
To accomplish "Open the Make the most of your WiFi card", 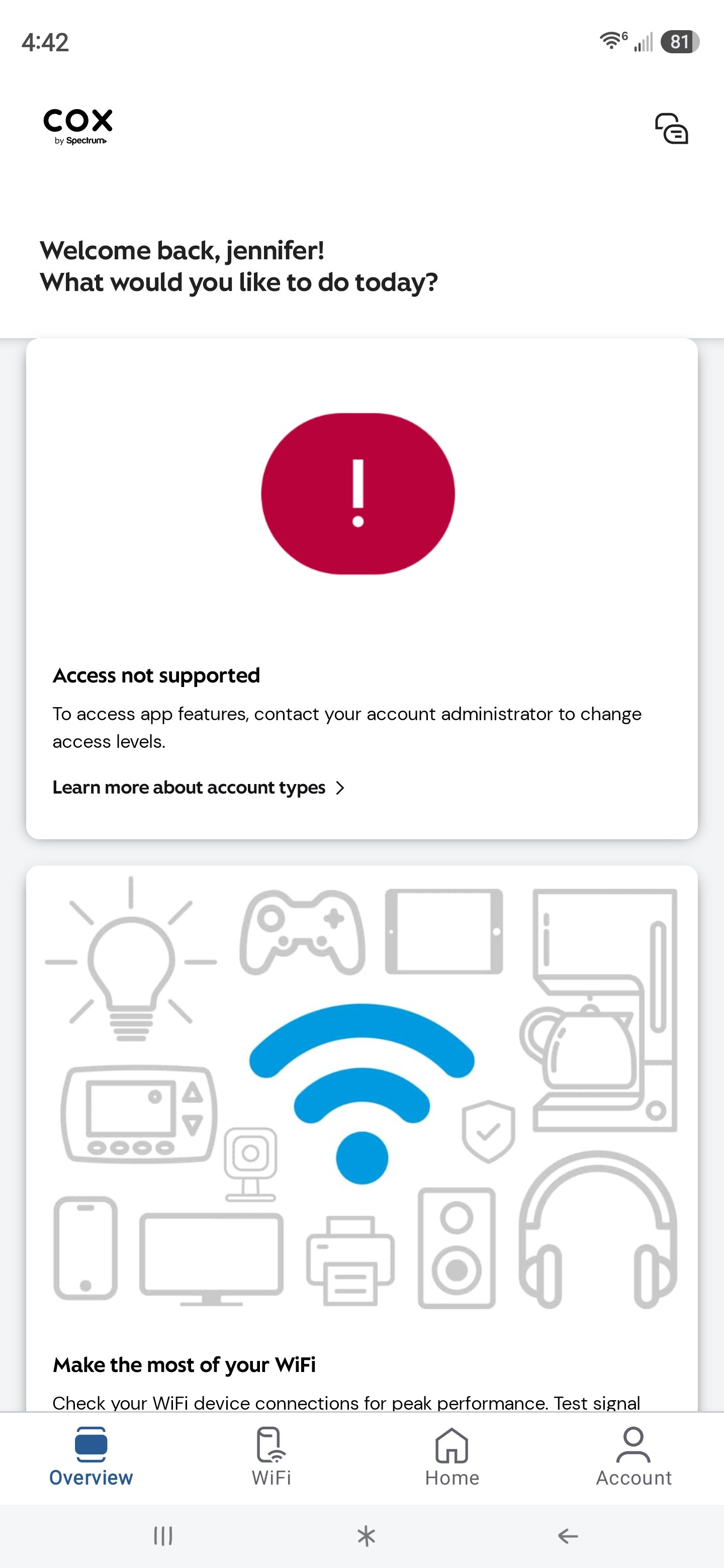I will [361, 1138].
